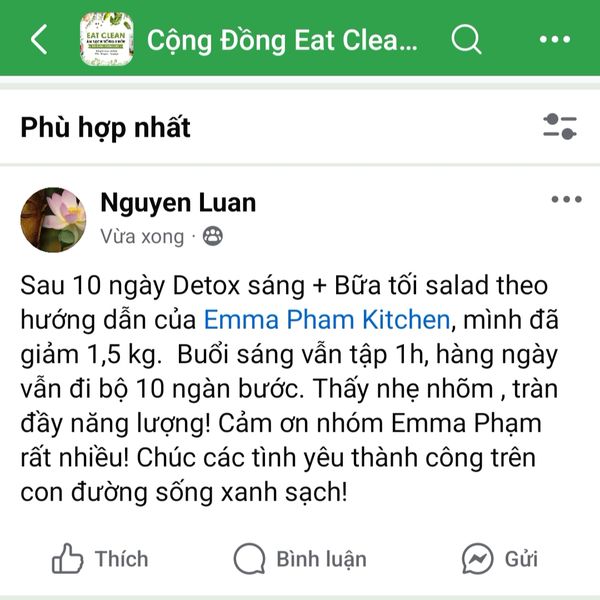Open options menu for Nguyen Luan's post
The width and height of the screenshot is (600, 600).
(566, 200)
